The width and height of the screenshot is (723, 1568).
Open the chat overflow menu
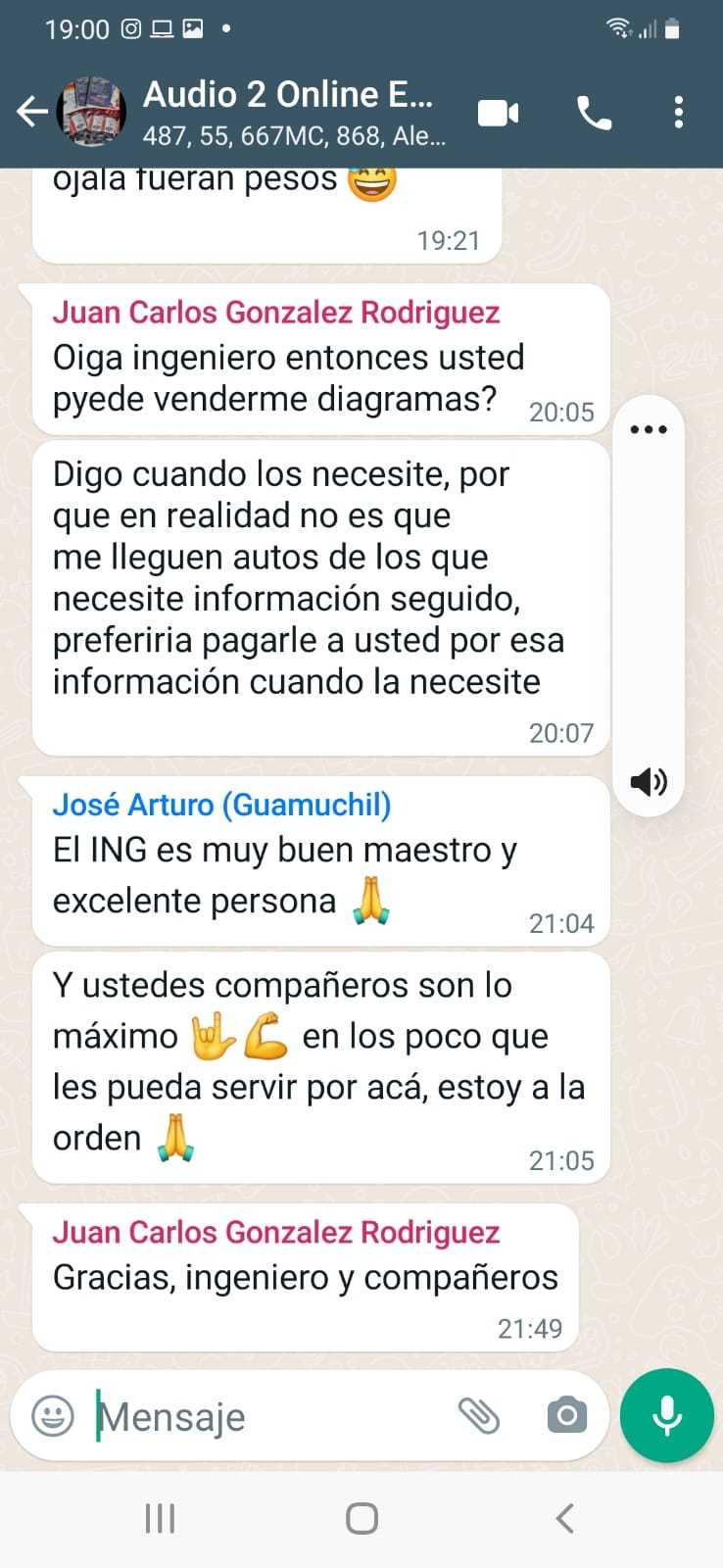678,113
